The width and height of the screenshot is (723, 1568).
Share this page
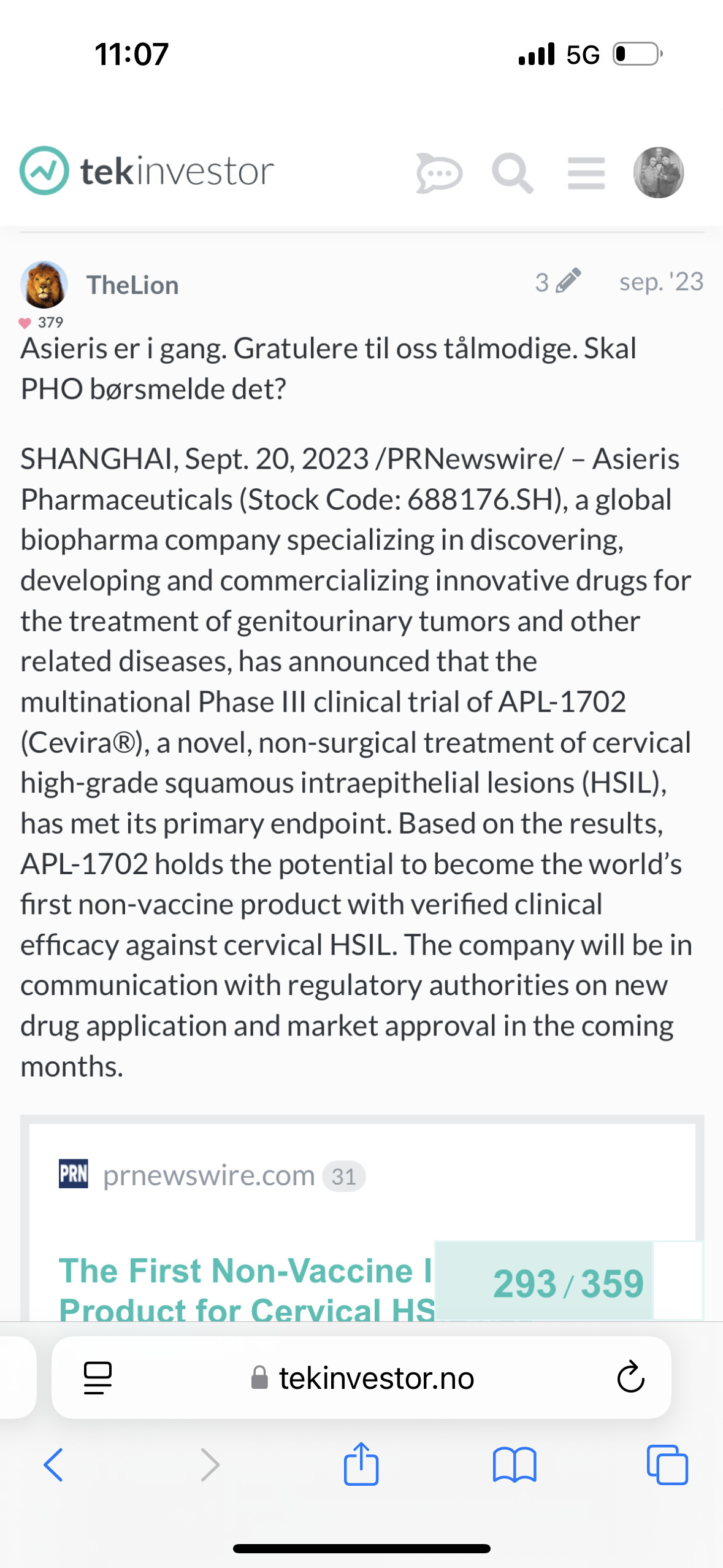tap(361, 1464)
